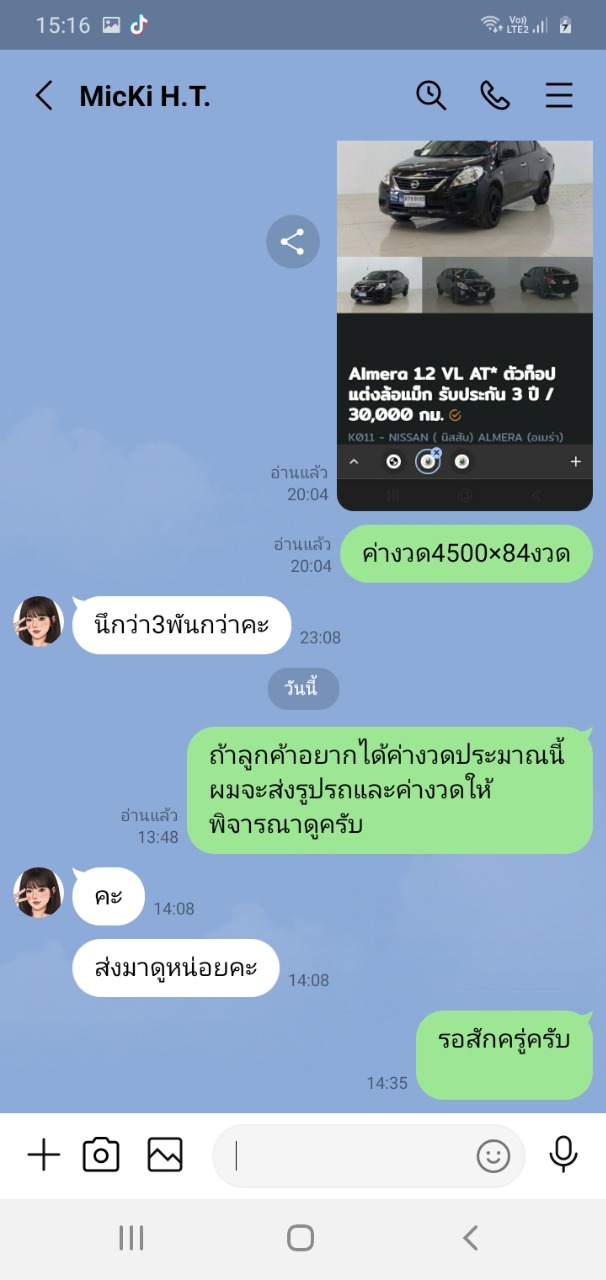Record a voice message

tap(563, 1155)
